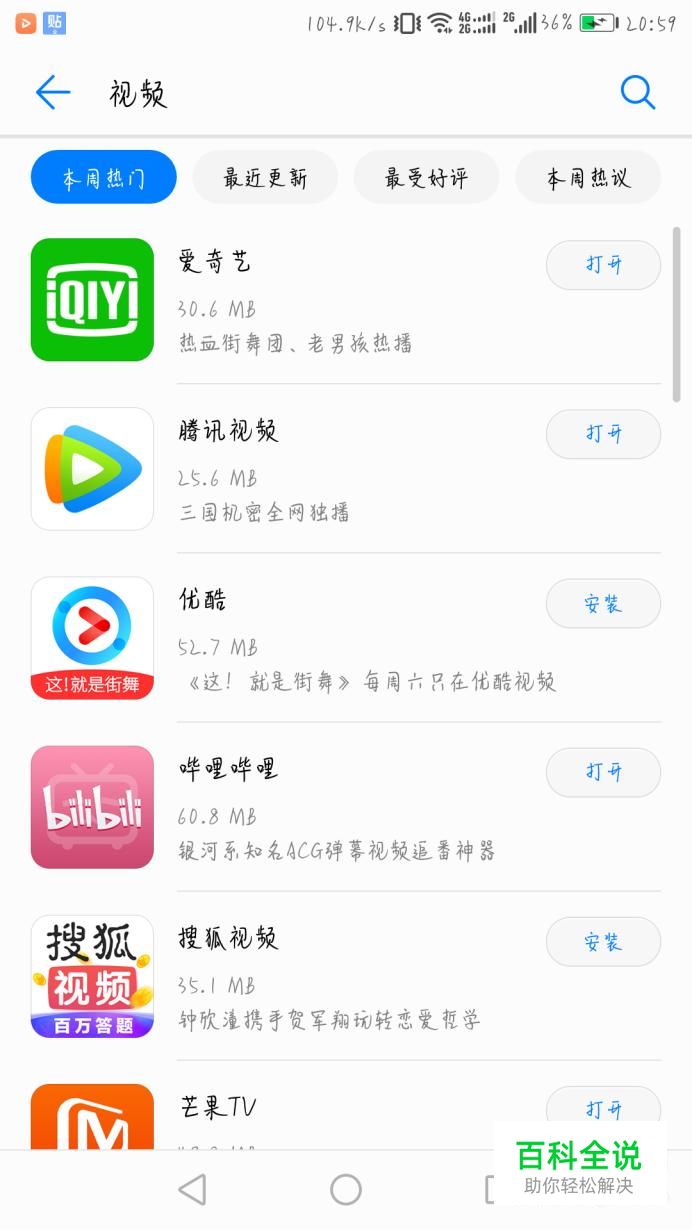Open the search magnifier icon
692x1230 pixels.
click(x=637, y=93)
